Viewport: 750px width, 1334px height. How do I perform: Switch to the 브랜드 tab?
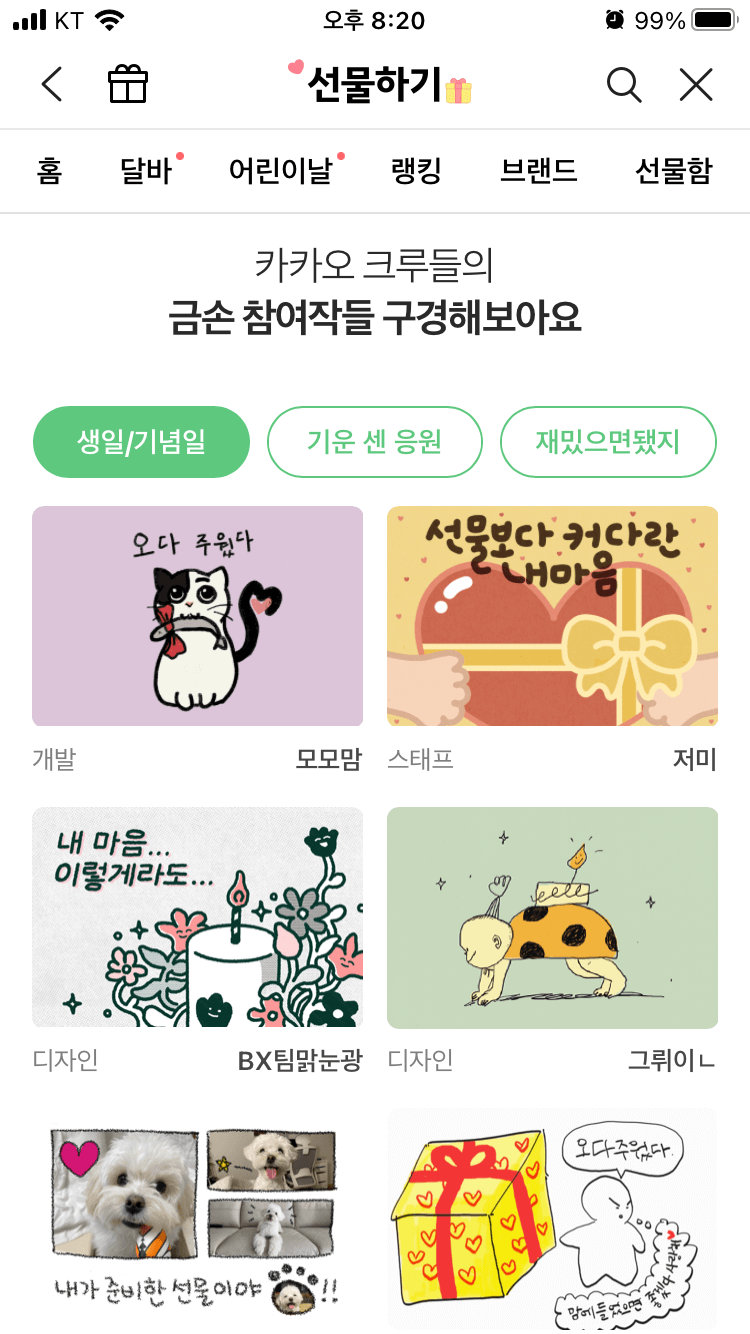point(539,171)
